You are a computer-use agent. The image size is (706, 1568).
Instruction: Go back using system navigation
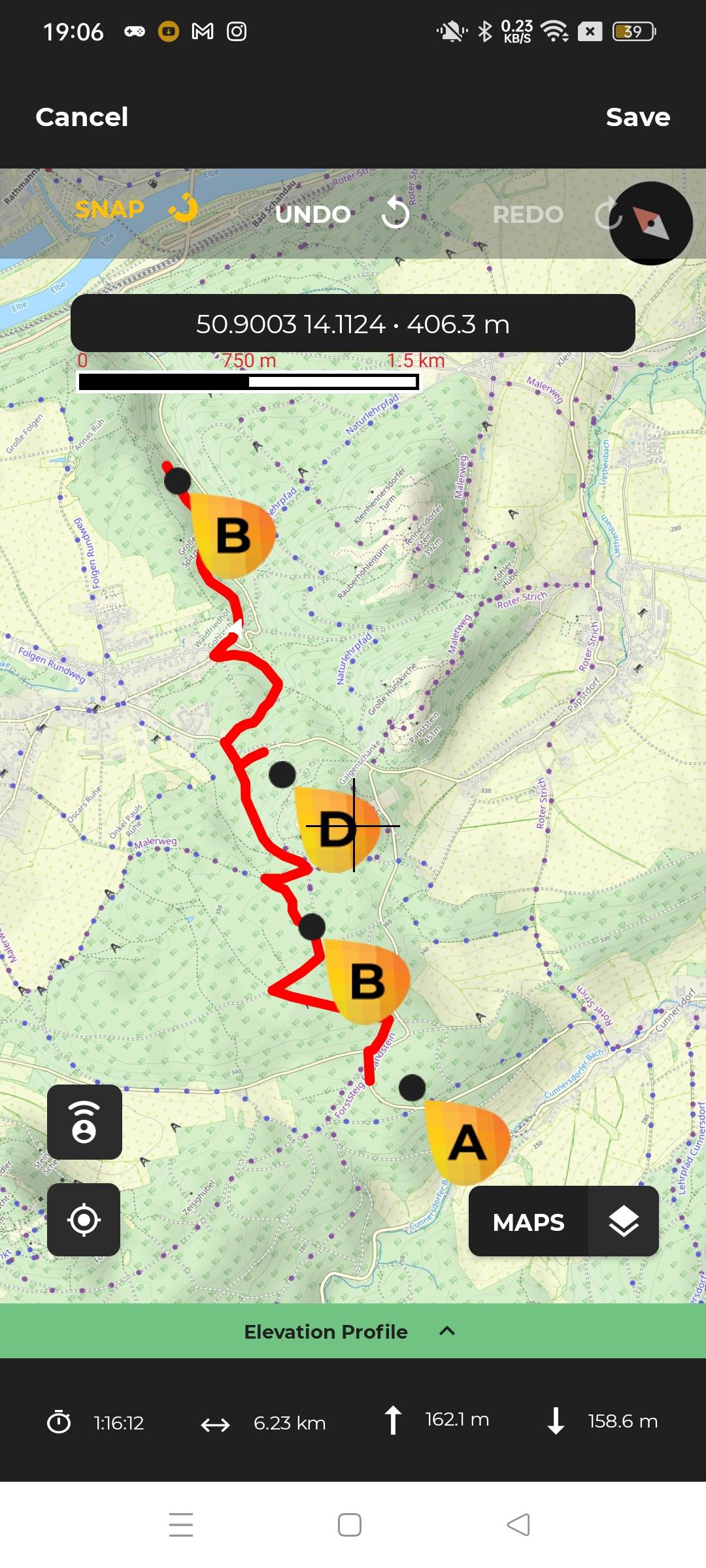pyautogui.click(x=518, y=1525)
